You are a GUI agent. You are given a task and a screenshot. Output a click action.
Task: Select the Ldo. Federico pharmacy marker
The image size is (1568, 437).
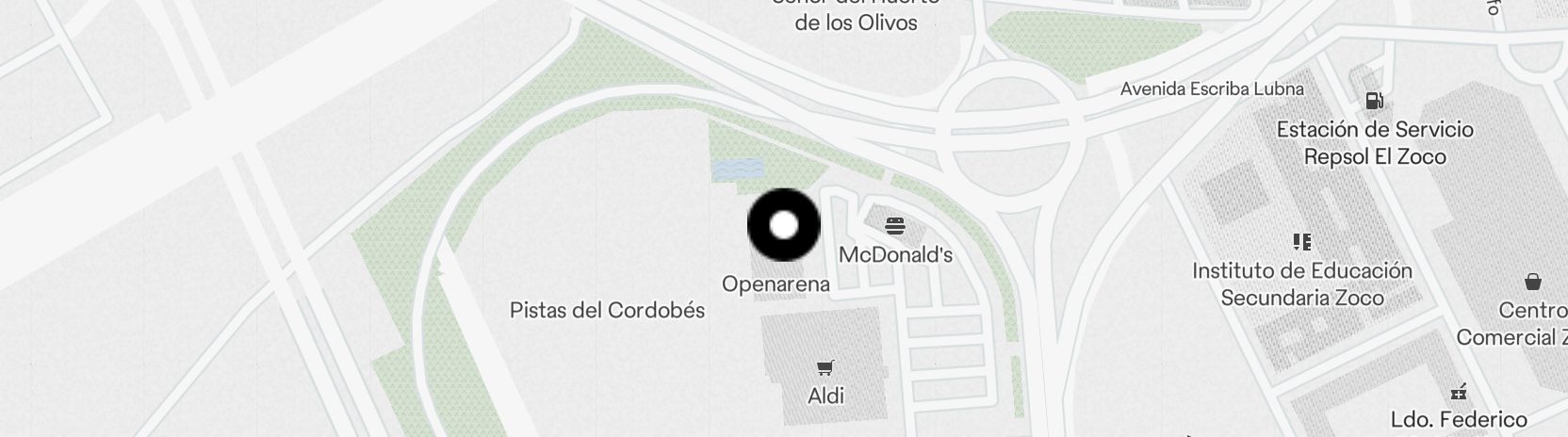(1459, 391)
